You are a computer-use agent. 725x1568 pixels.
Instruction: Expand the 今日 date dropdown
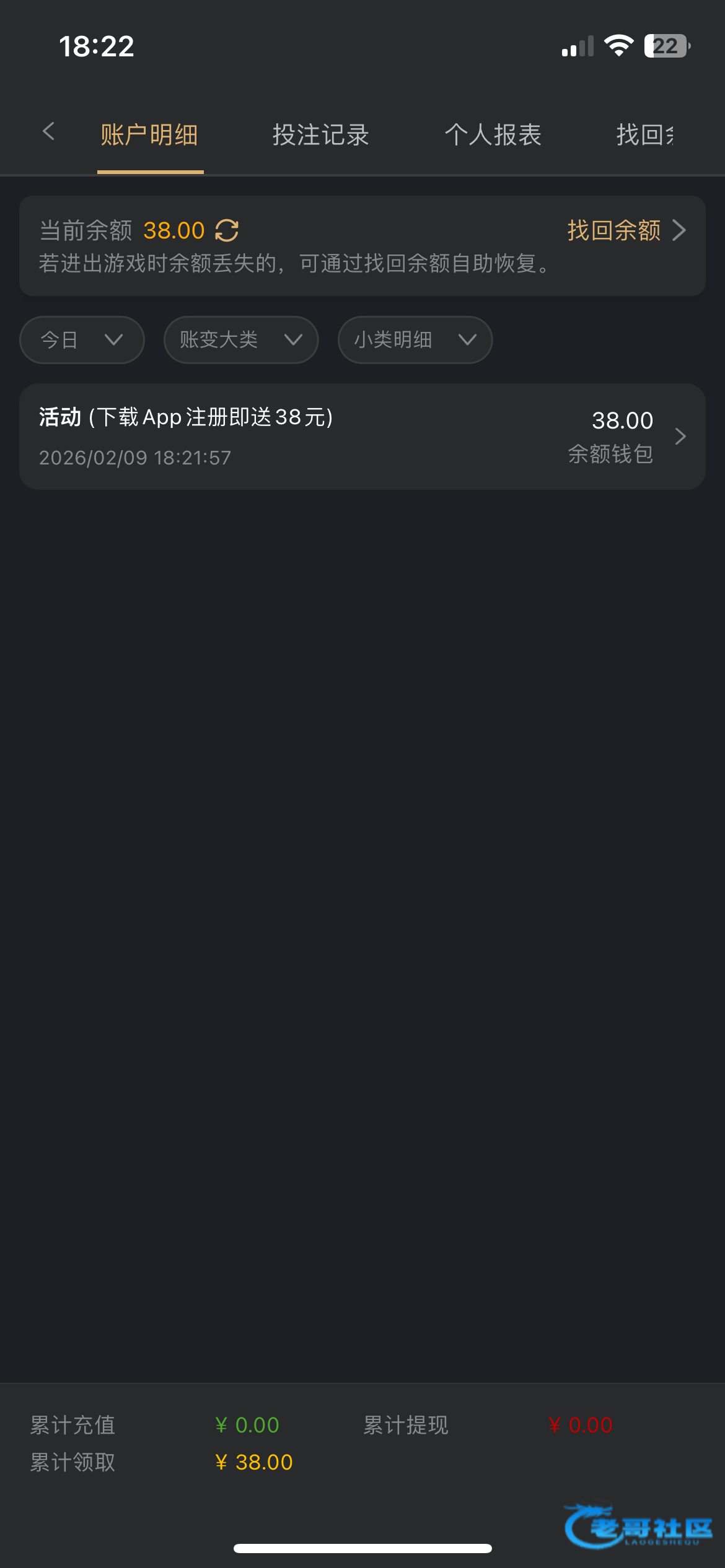82,339
